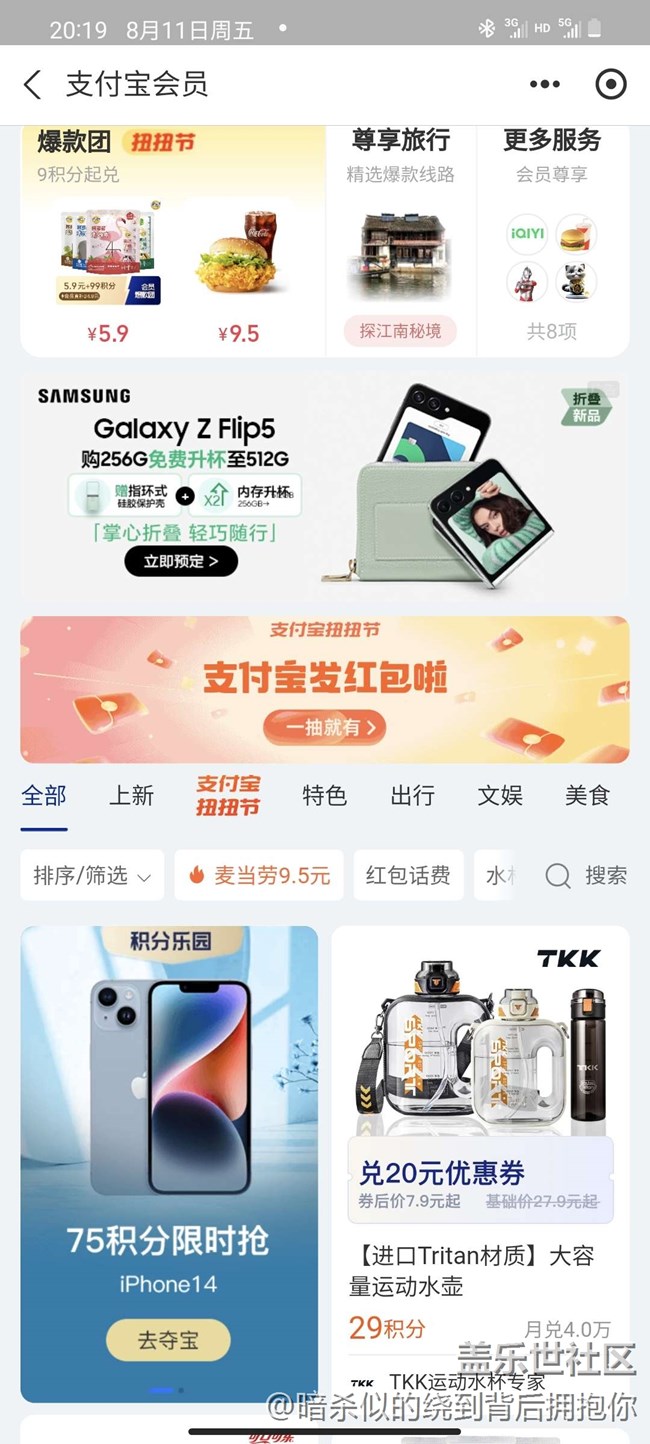Switch to the 特色 tab
Image resolution: width=650 pixels, height=1444 pixels.
[x=324, y=796]
